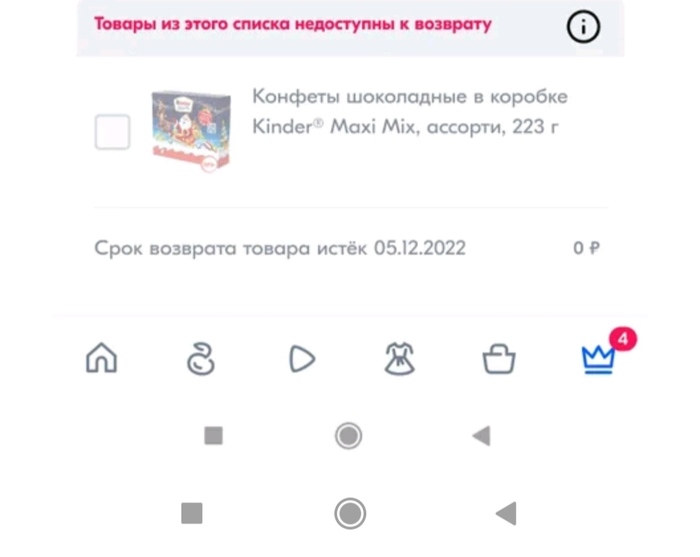Go to the home tab
The image size is (700, 557).
(101, 358)
